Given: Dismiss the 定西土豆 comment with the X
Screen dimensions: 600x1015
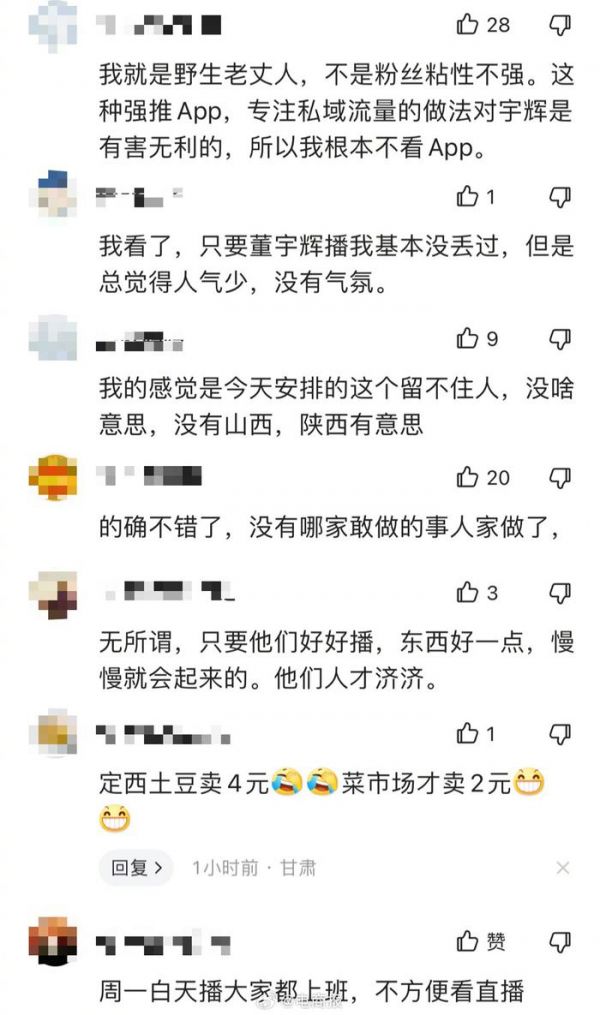Looking at the screenshot, I should point(563,868).
